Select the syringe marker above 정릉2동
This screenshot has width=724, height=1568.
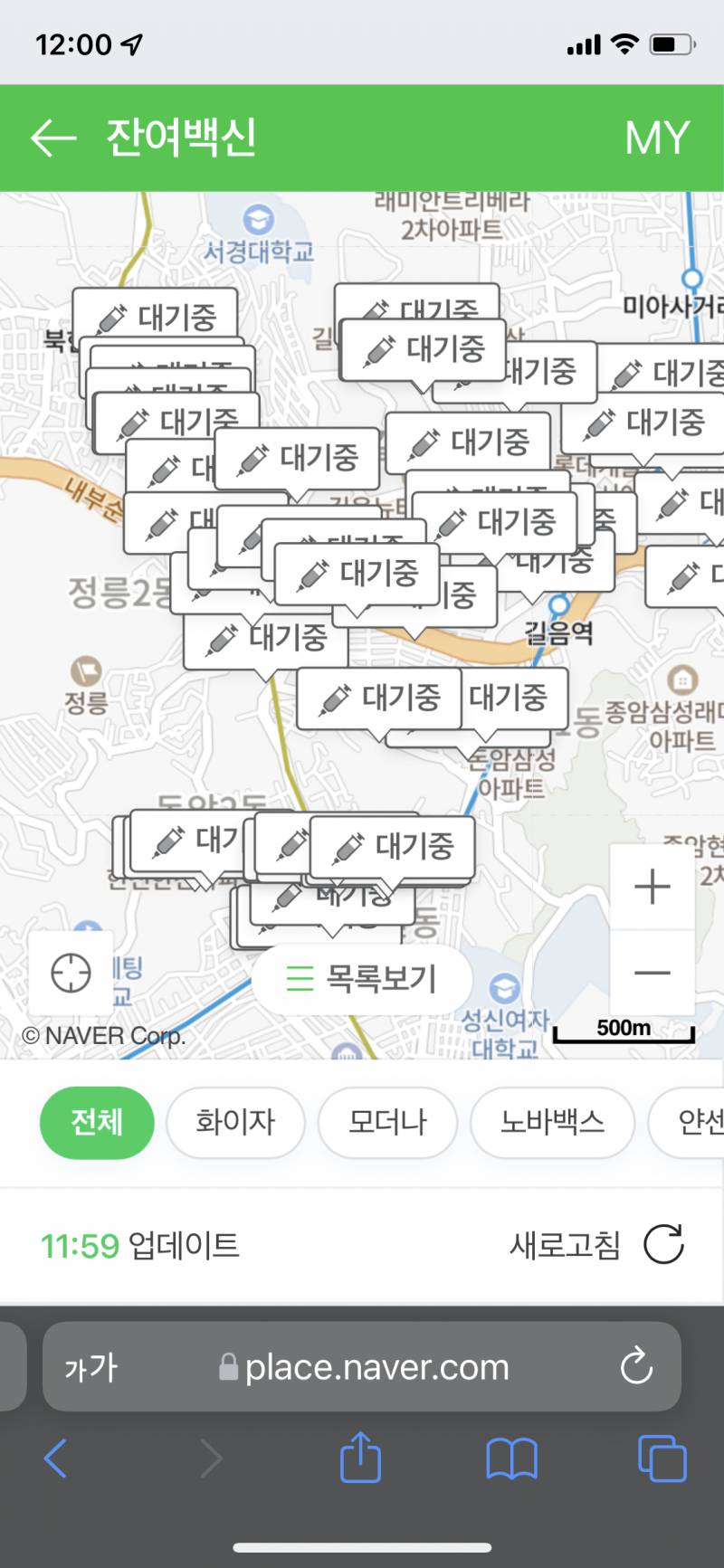pos(161,523)
